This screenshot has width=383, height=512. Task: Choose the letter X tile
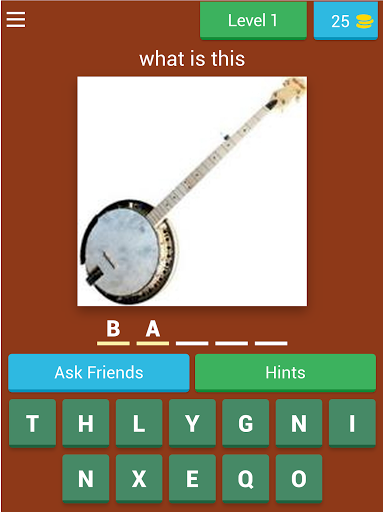[x=139, y=478]
